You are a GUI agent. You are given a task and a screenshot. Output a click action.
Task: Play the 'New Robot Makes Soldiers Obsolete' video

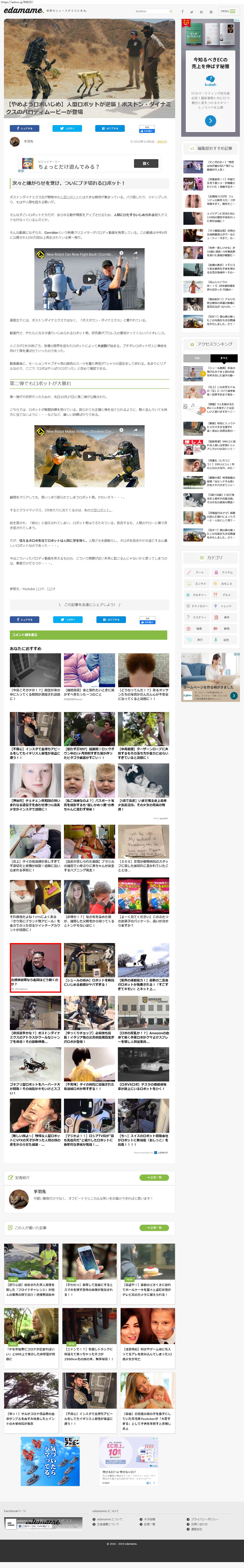89,456
